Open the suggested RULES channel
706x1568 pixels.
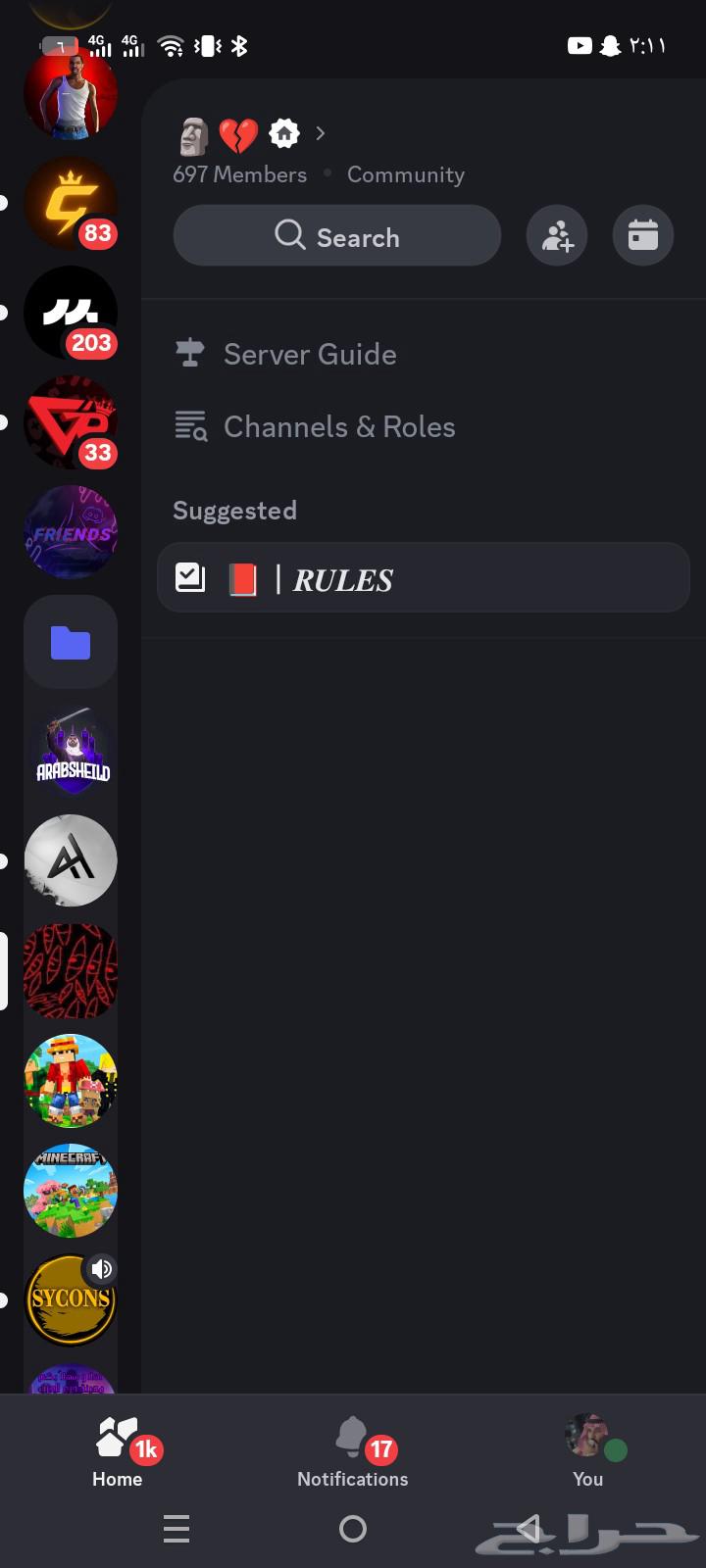423,578
